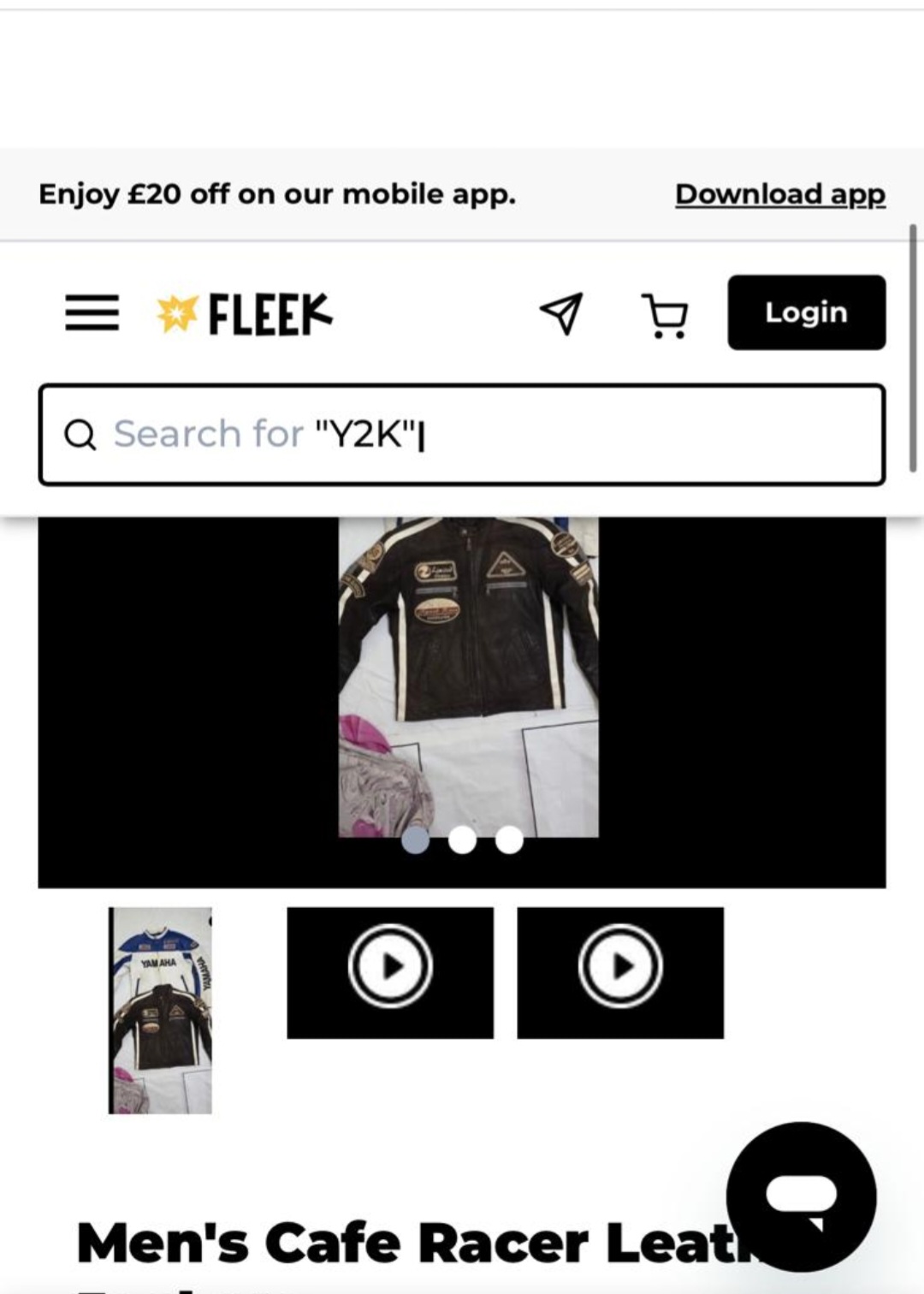Jump to the second carousel dot
924x1294 pixels.
(462, 840)
